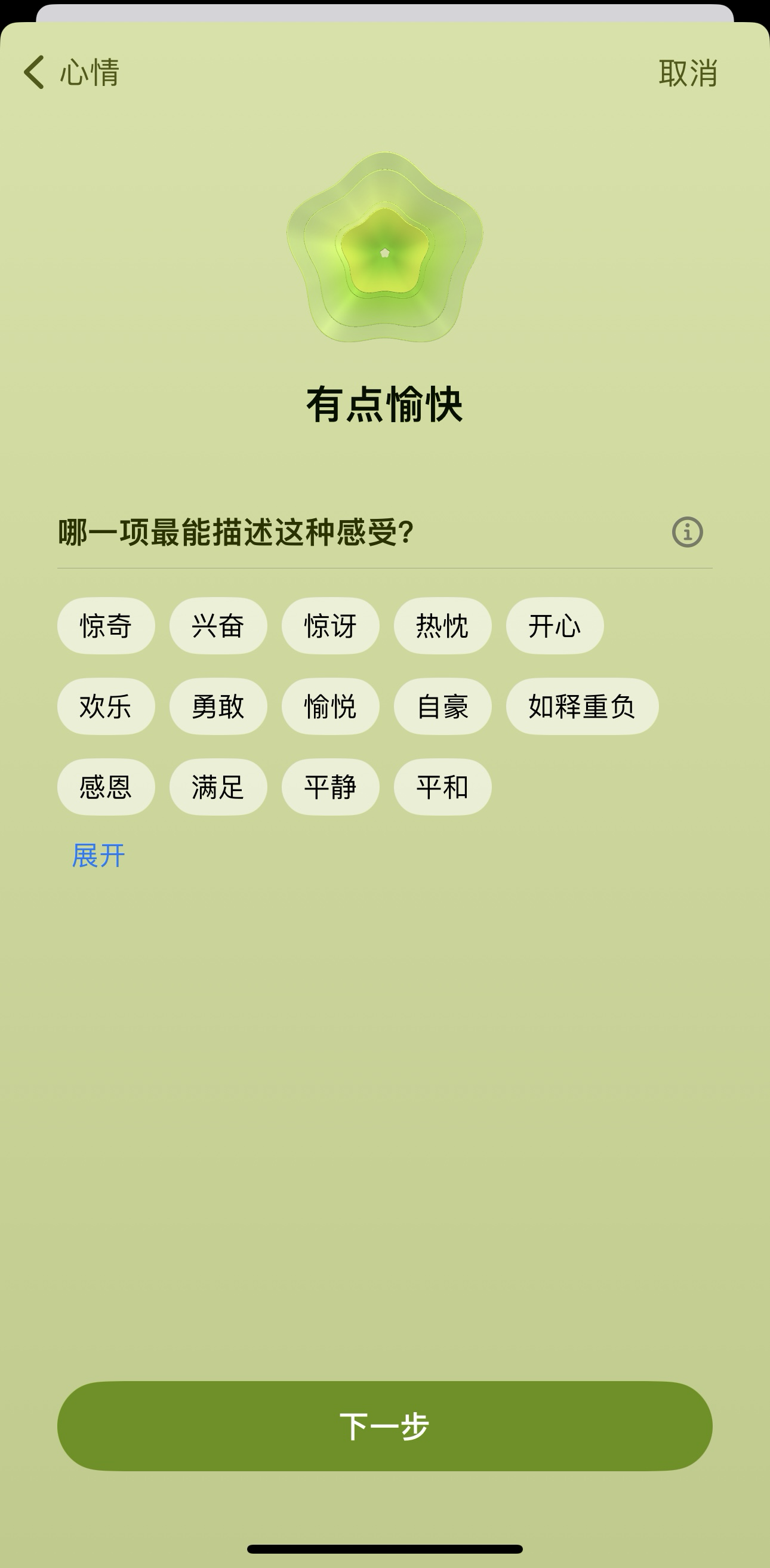The height and width of the screenshot is (1568, 770).
Task: Go back to 心情 screen
Action: click(70, 72)
